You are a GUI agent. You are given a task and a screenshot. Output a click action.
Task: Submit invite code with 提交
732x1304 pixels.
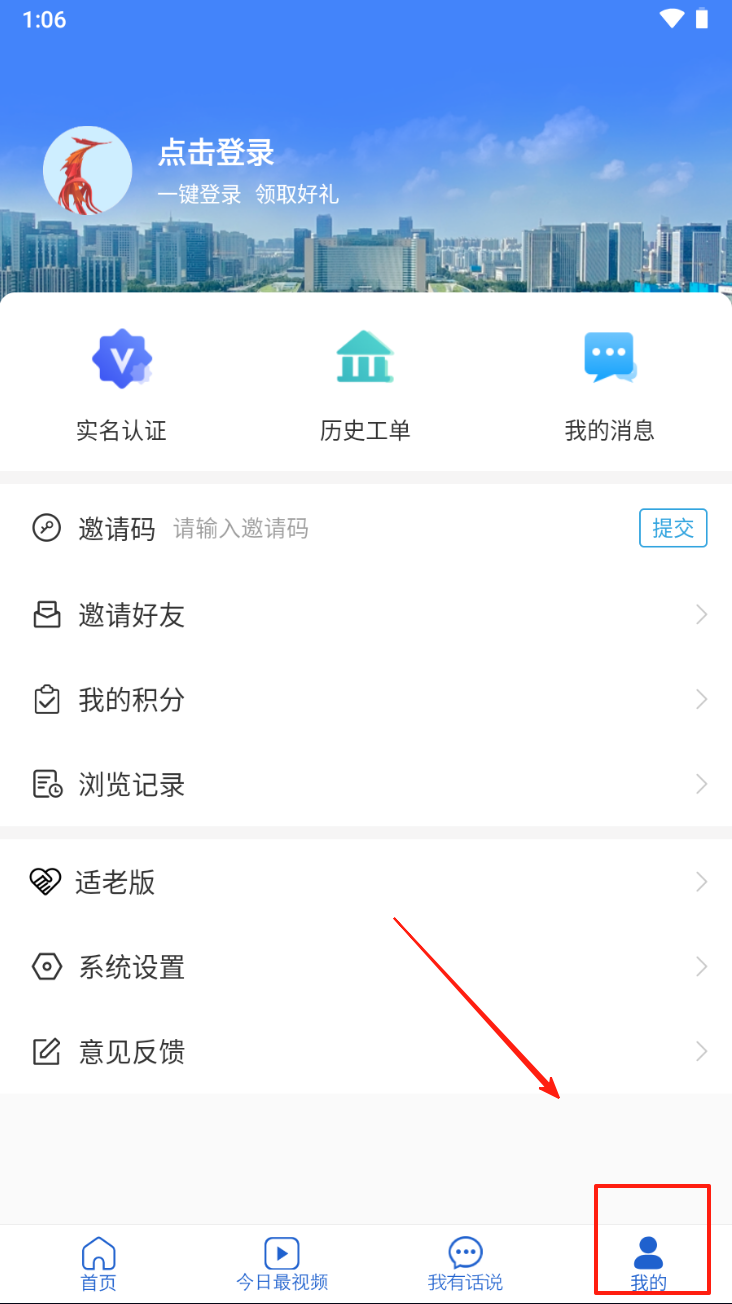(x=673, y=528)
